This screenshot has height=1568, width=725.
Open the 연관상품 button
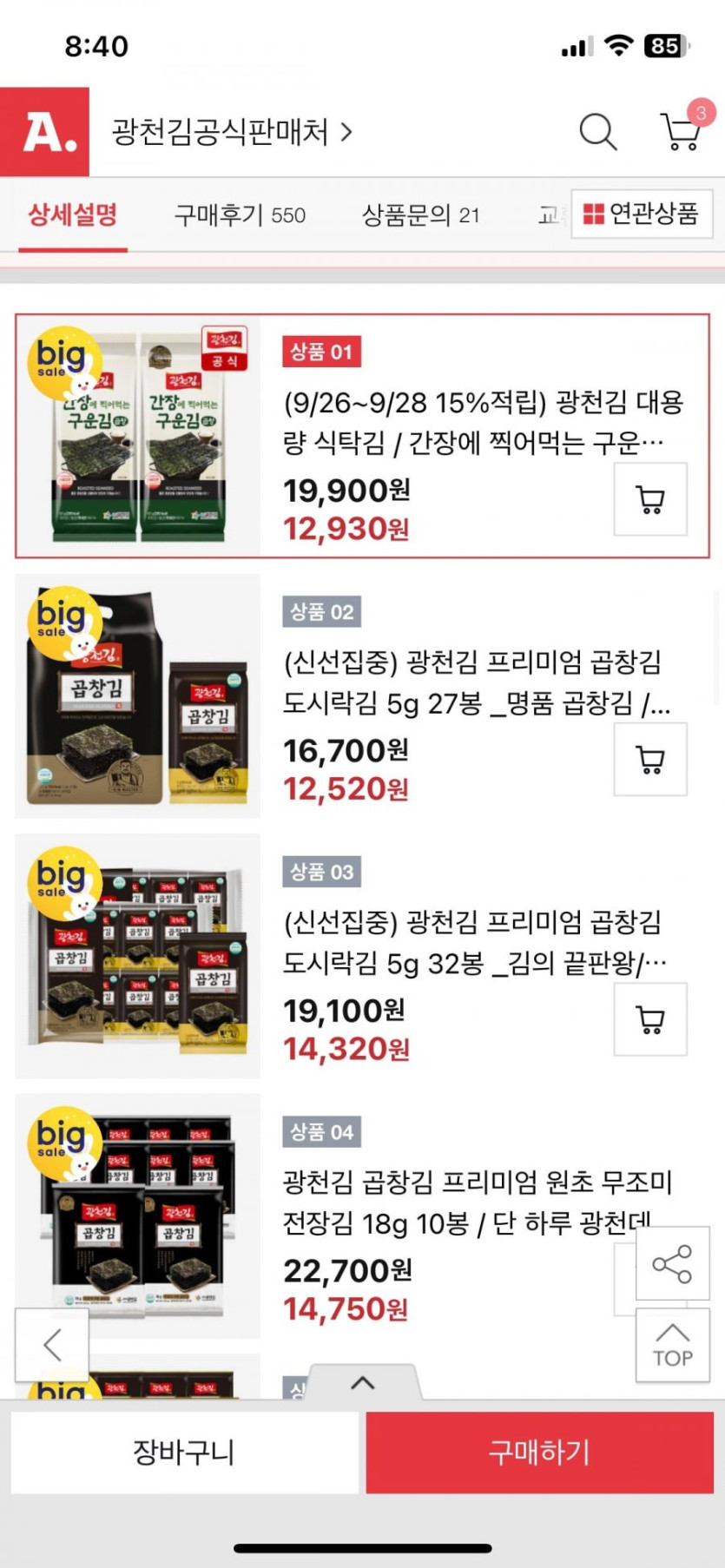(642, 214)
